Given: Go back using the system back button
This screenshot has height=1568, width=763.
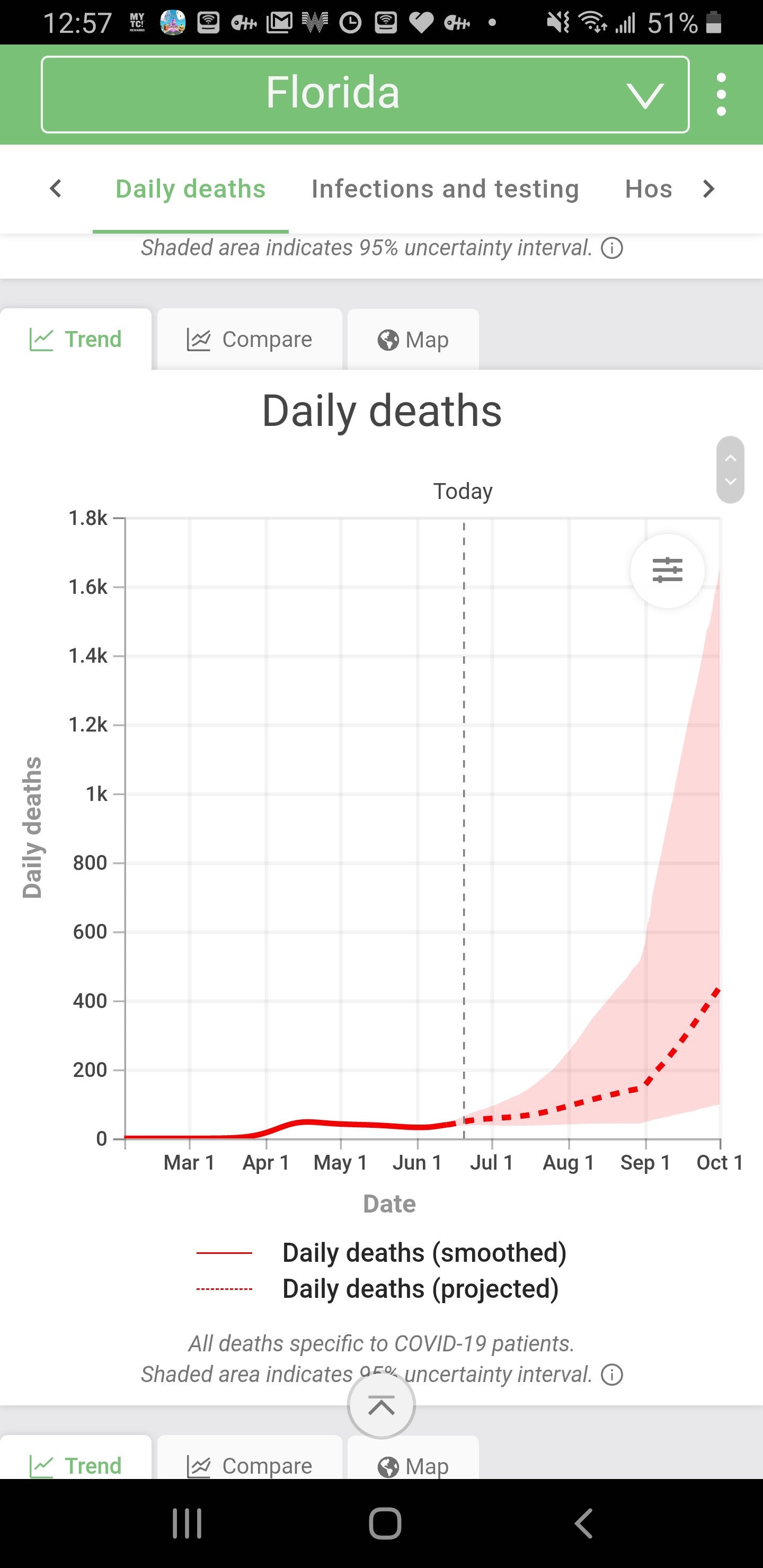Looking at the screenshot, I should click(583, 1524).
